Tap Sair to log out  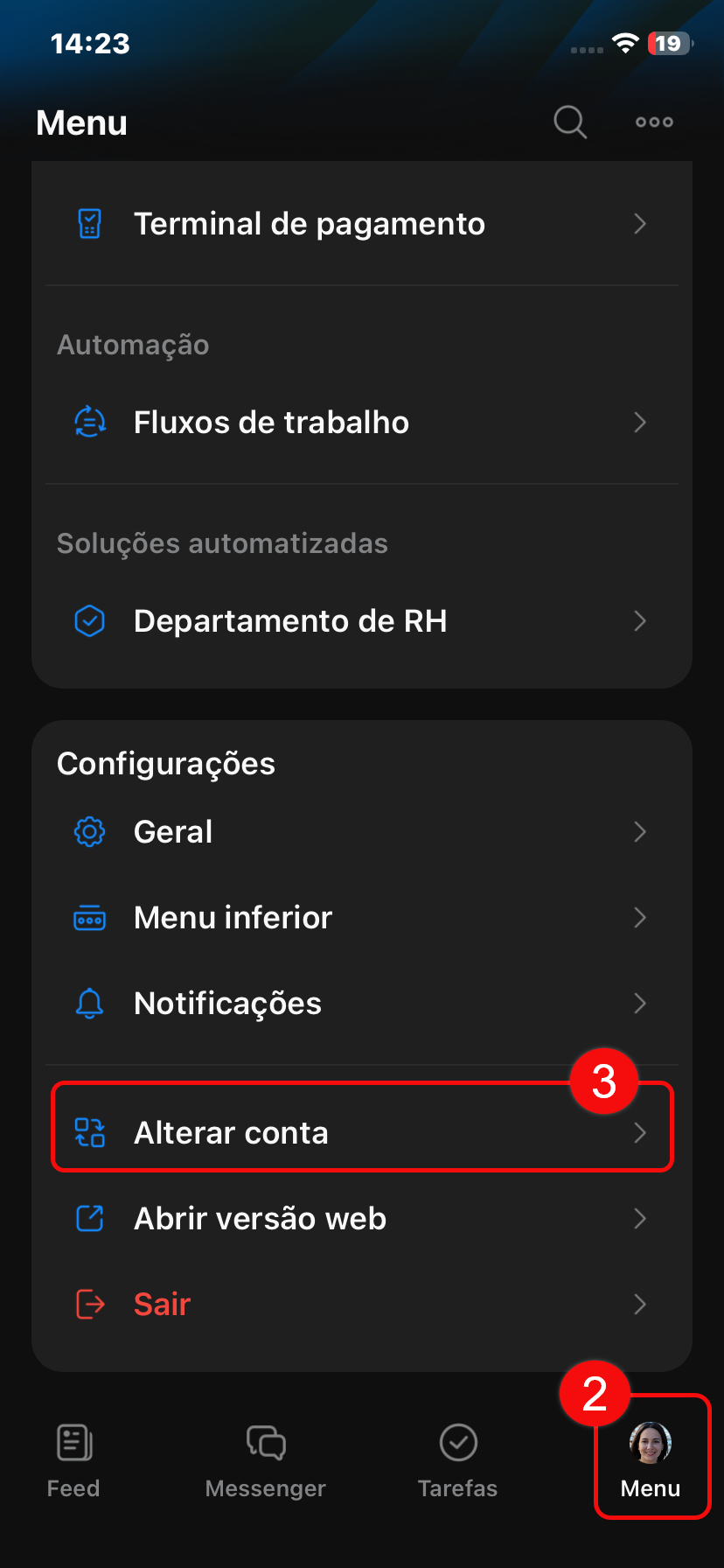tap(361, 1305)
